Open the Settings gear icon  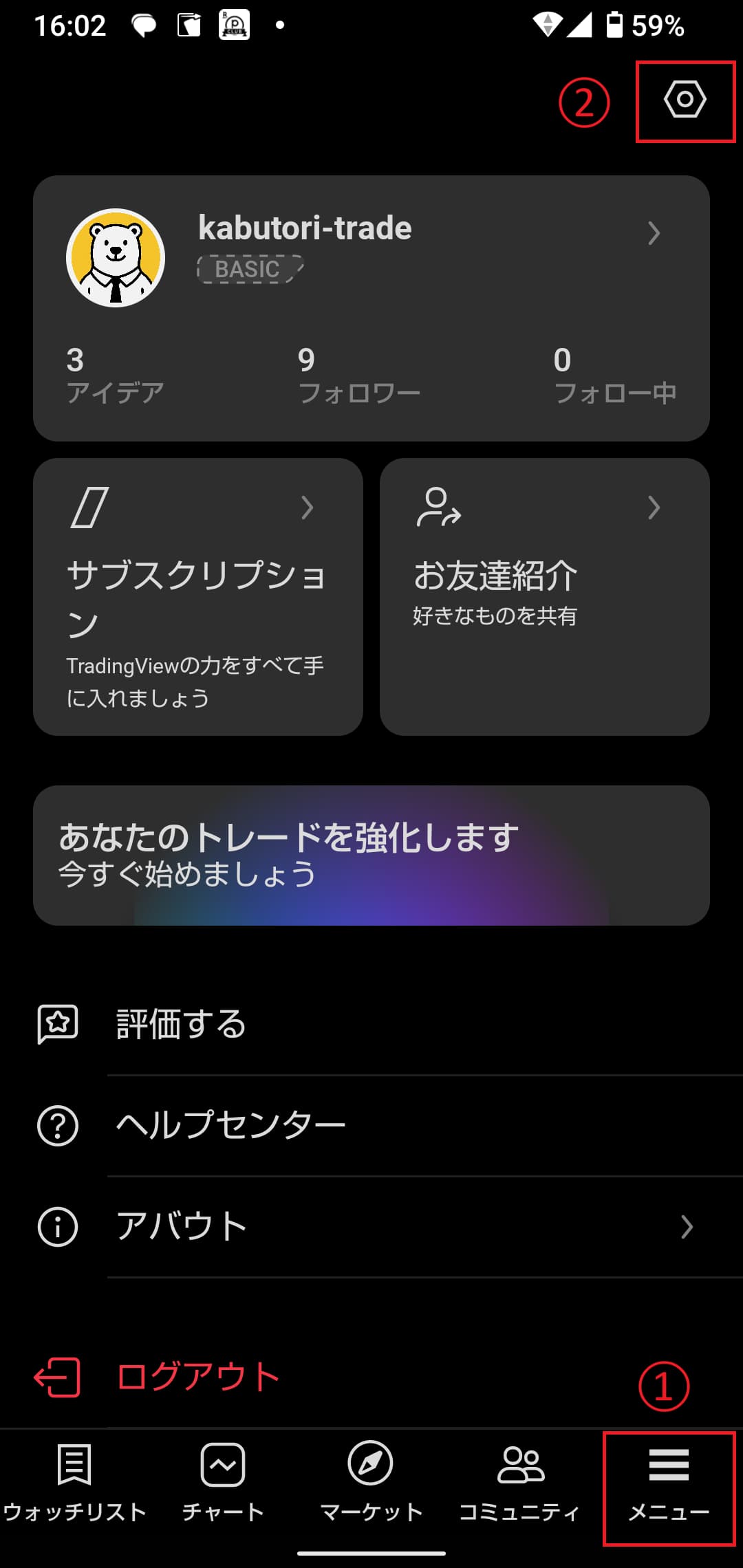pyautogui.click(x=685, y=100)
